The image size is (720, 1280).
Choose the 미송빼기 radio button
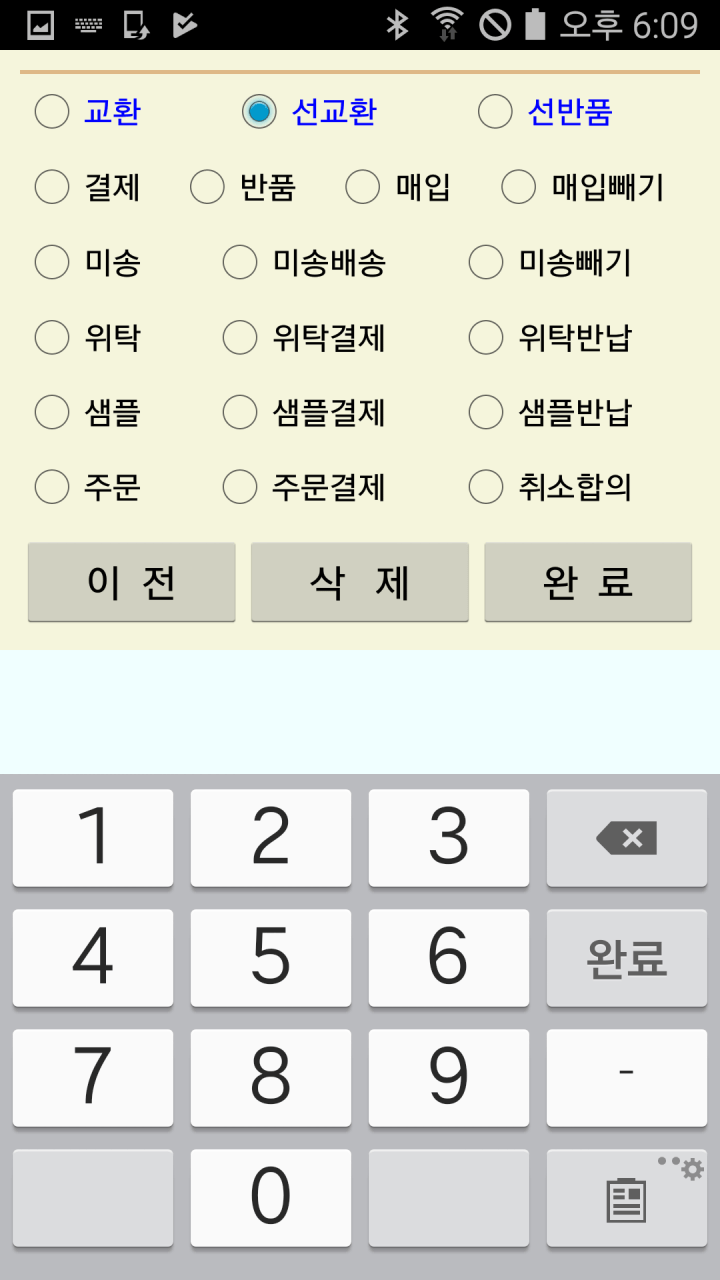(486, 263)
